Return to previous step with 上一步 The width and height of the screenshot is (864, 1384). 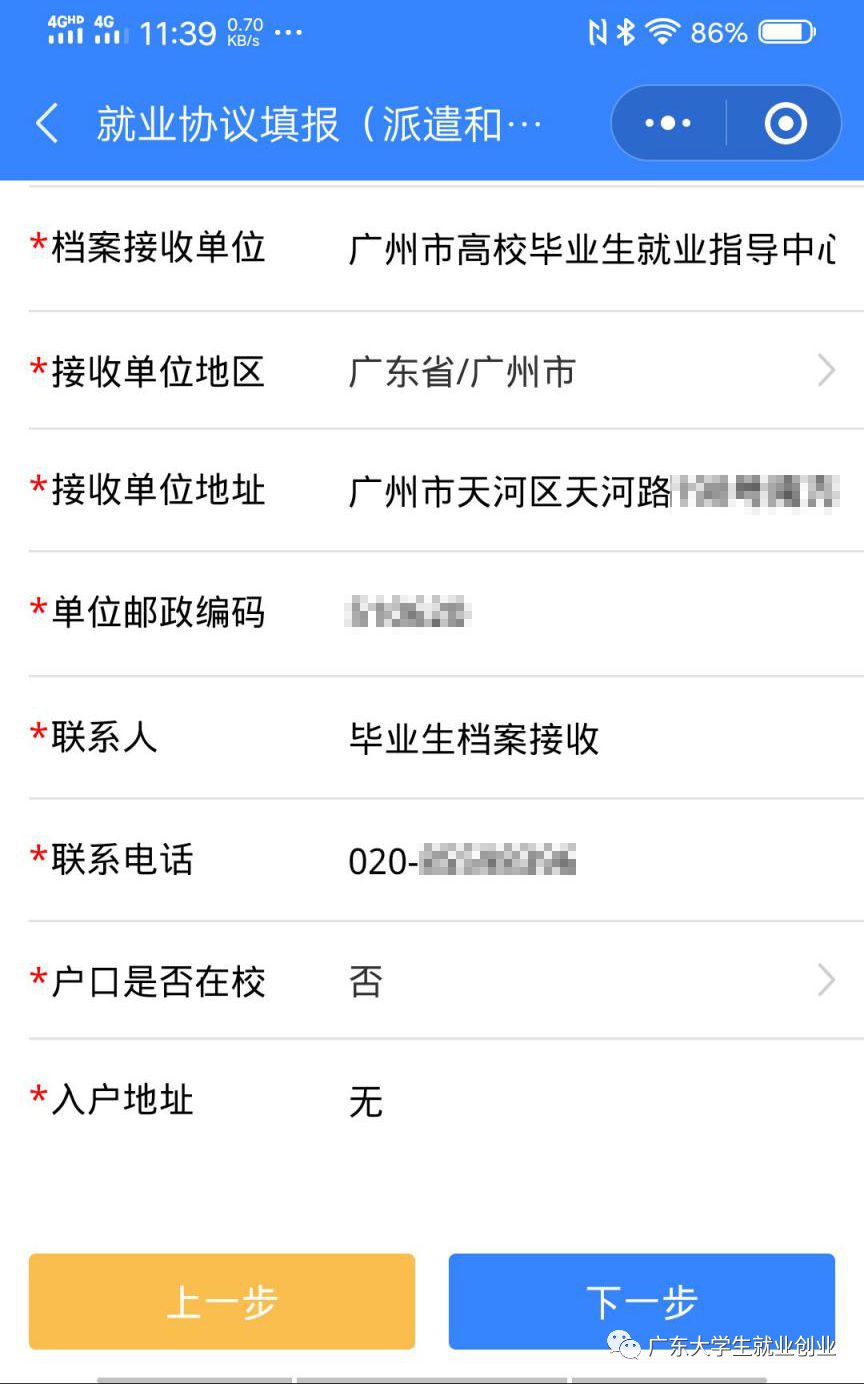click(221, 1302)
